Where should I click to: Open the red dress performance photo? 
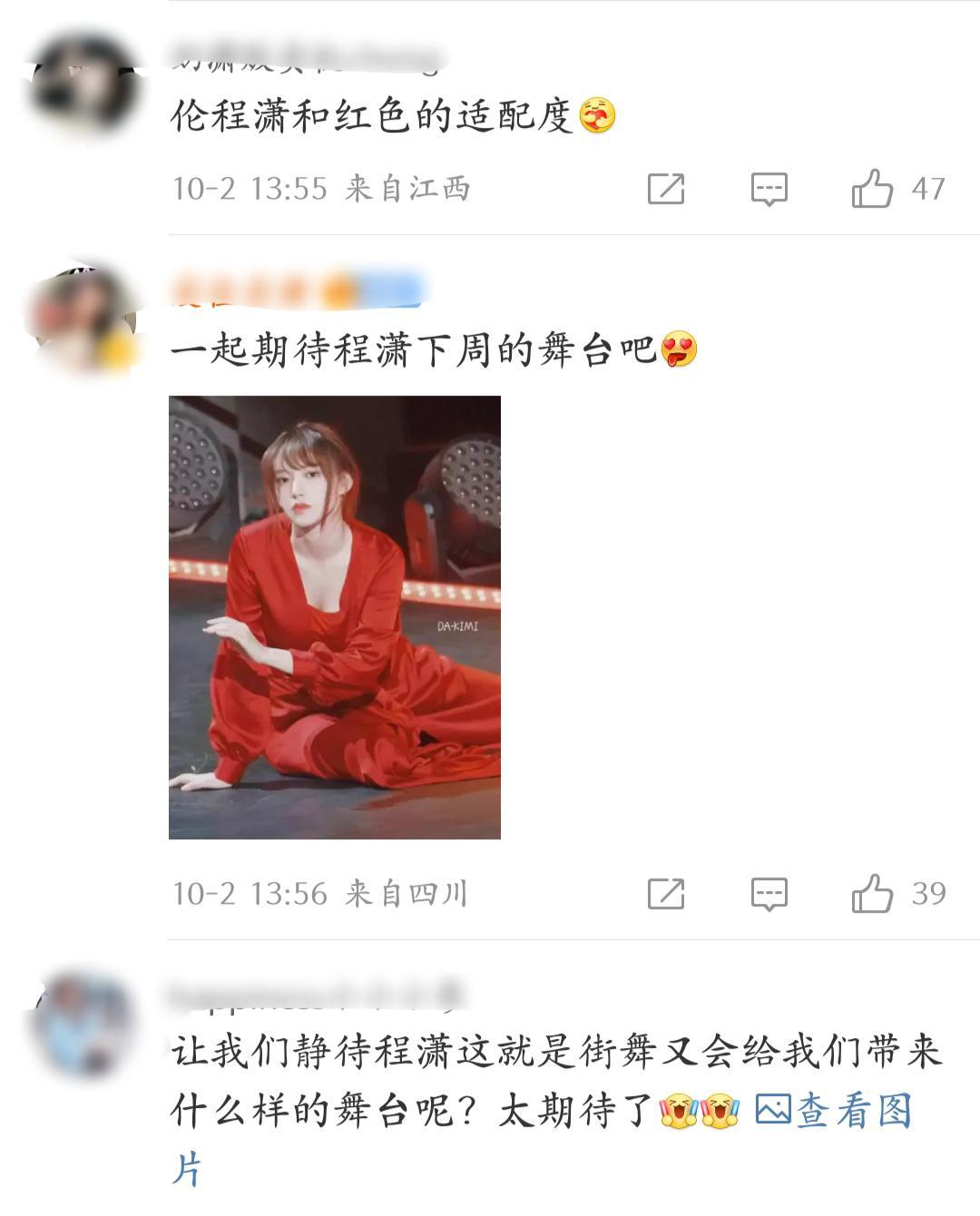pyautogui.click(x=336, y=617)
